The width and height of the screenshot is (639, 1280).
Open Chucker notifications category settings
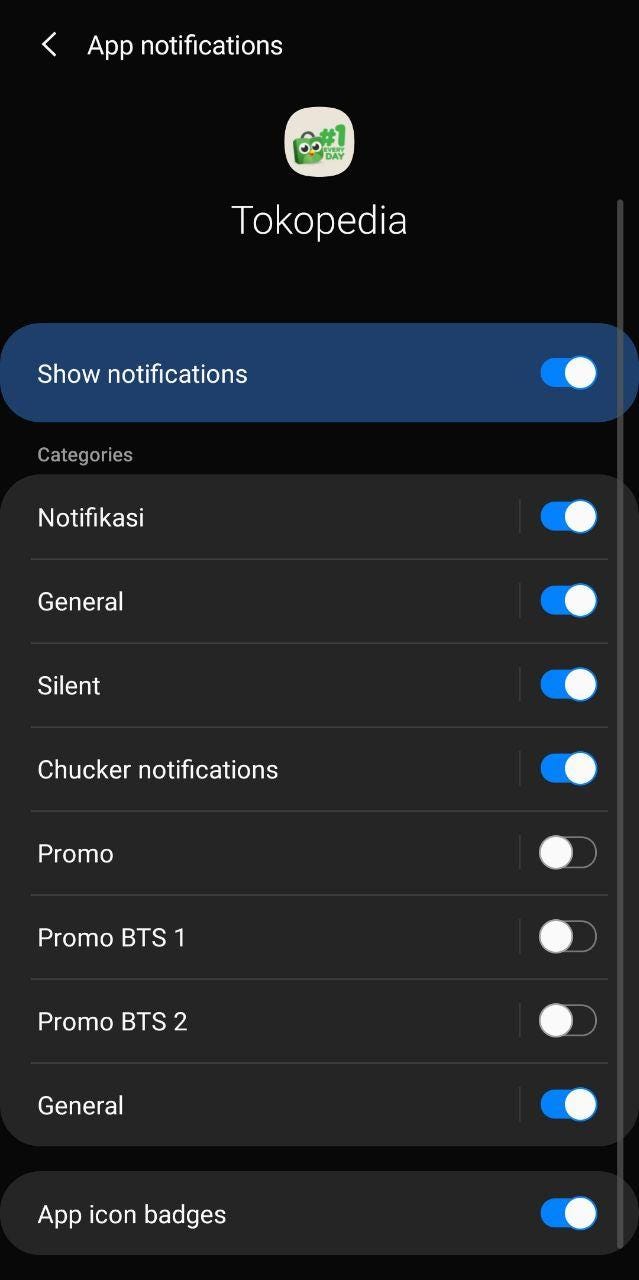[x=260, y=769]
